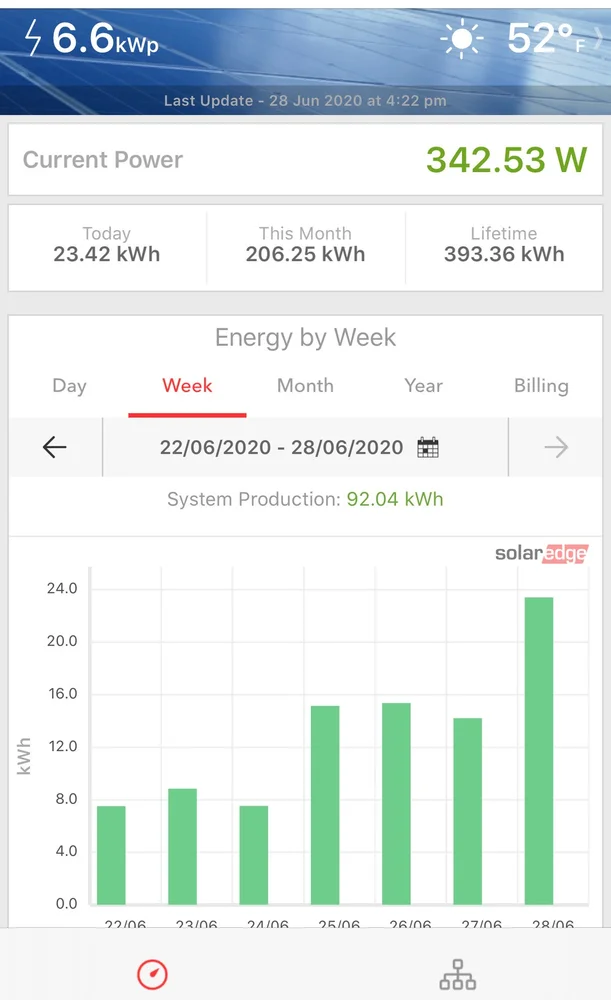Open the Billing tab
The width and height of the screenshot is (611, 1000).
pyautogui.click(x=541, y=386)
